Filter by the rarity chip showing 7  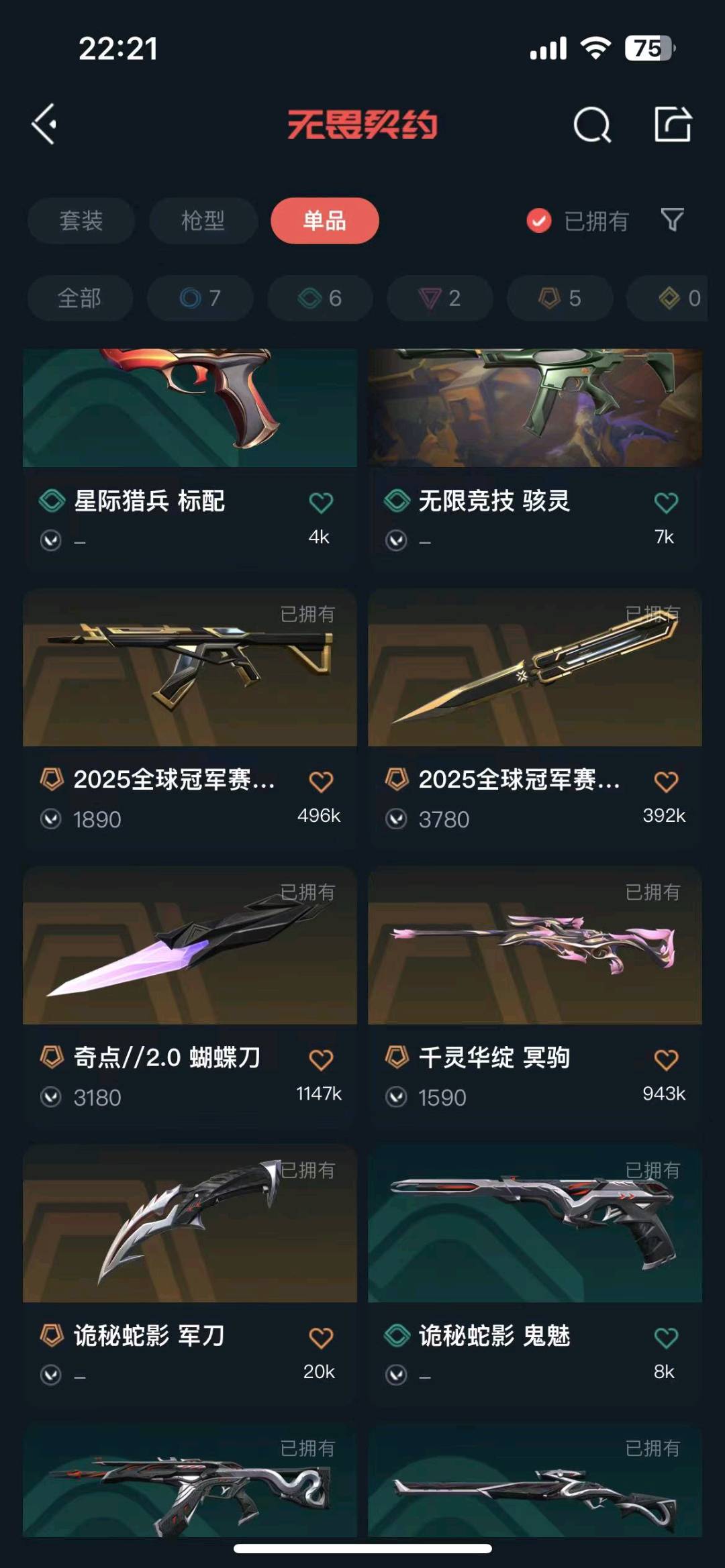click(x=200, y=298)
